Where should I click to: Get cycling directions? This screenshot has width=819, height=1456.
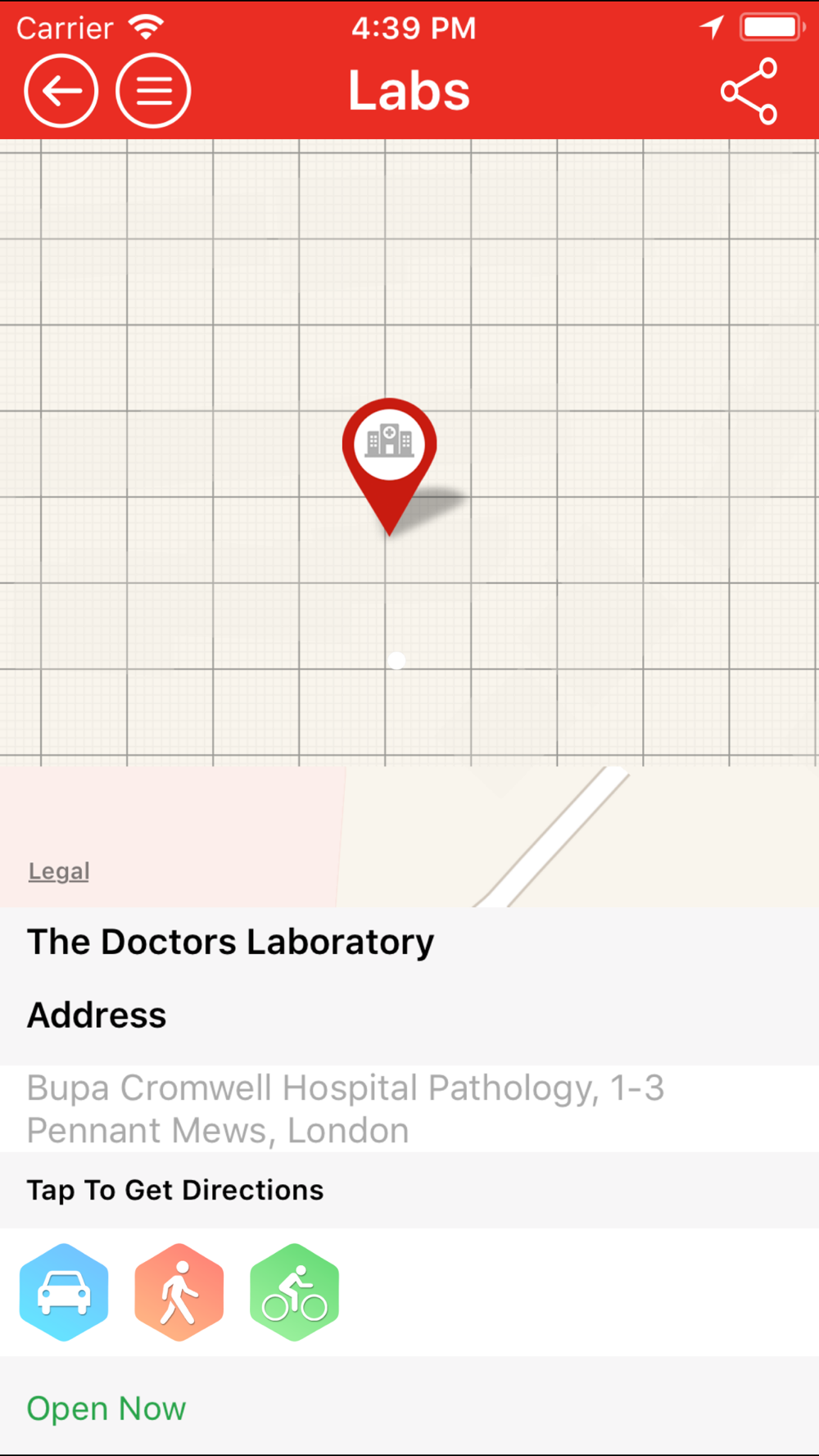pos(295,1292)
